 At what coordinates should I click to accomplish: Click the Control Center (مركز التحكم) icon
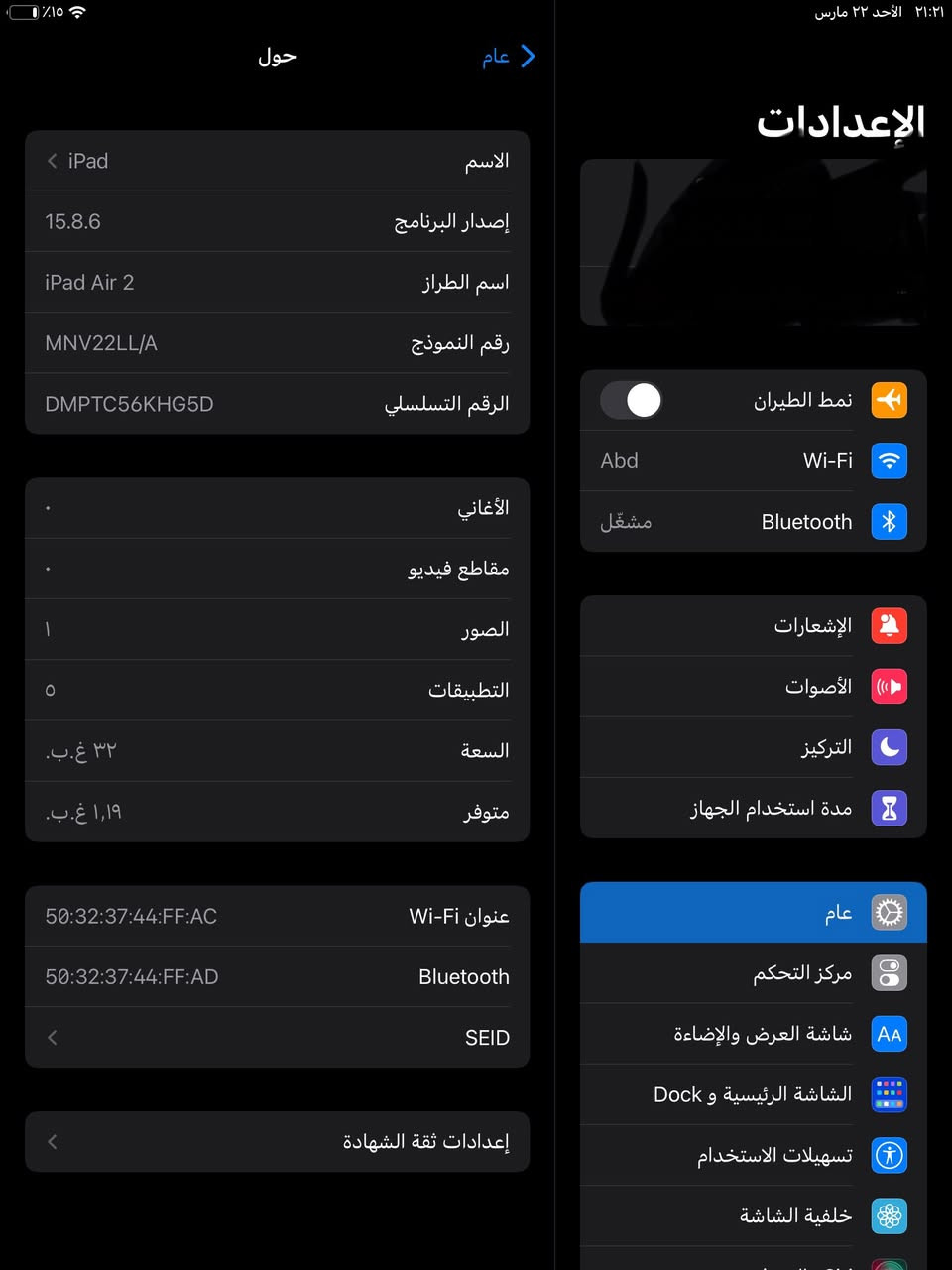tap(889, 973)
